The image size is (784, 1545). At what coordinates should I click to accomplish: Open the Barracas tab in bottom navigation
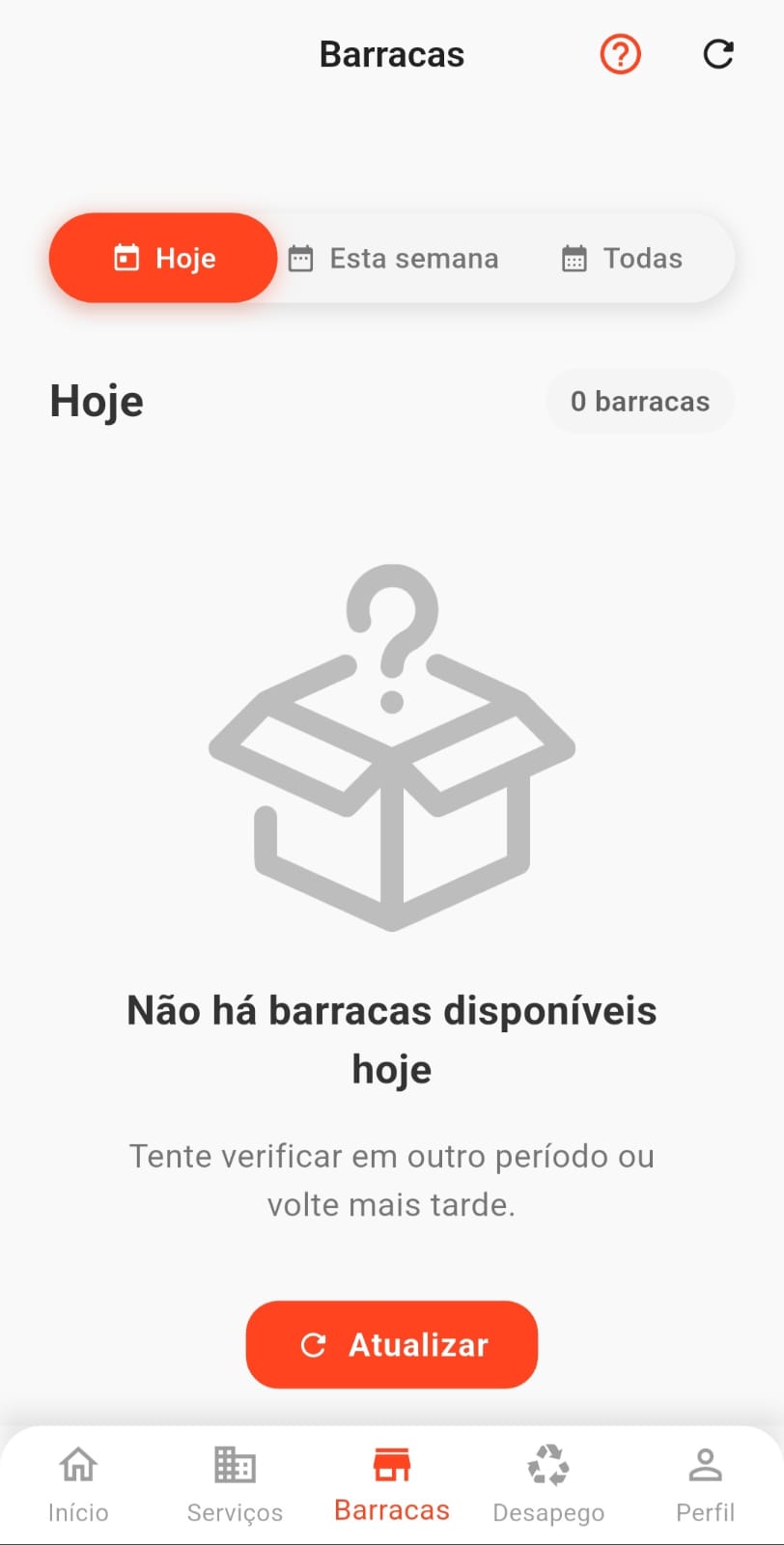(391, 1482)
